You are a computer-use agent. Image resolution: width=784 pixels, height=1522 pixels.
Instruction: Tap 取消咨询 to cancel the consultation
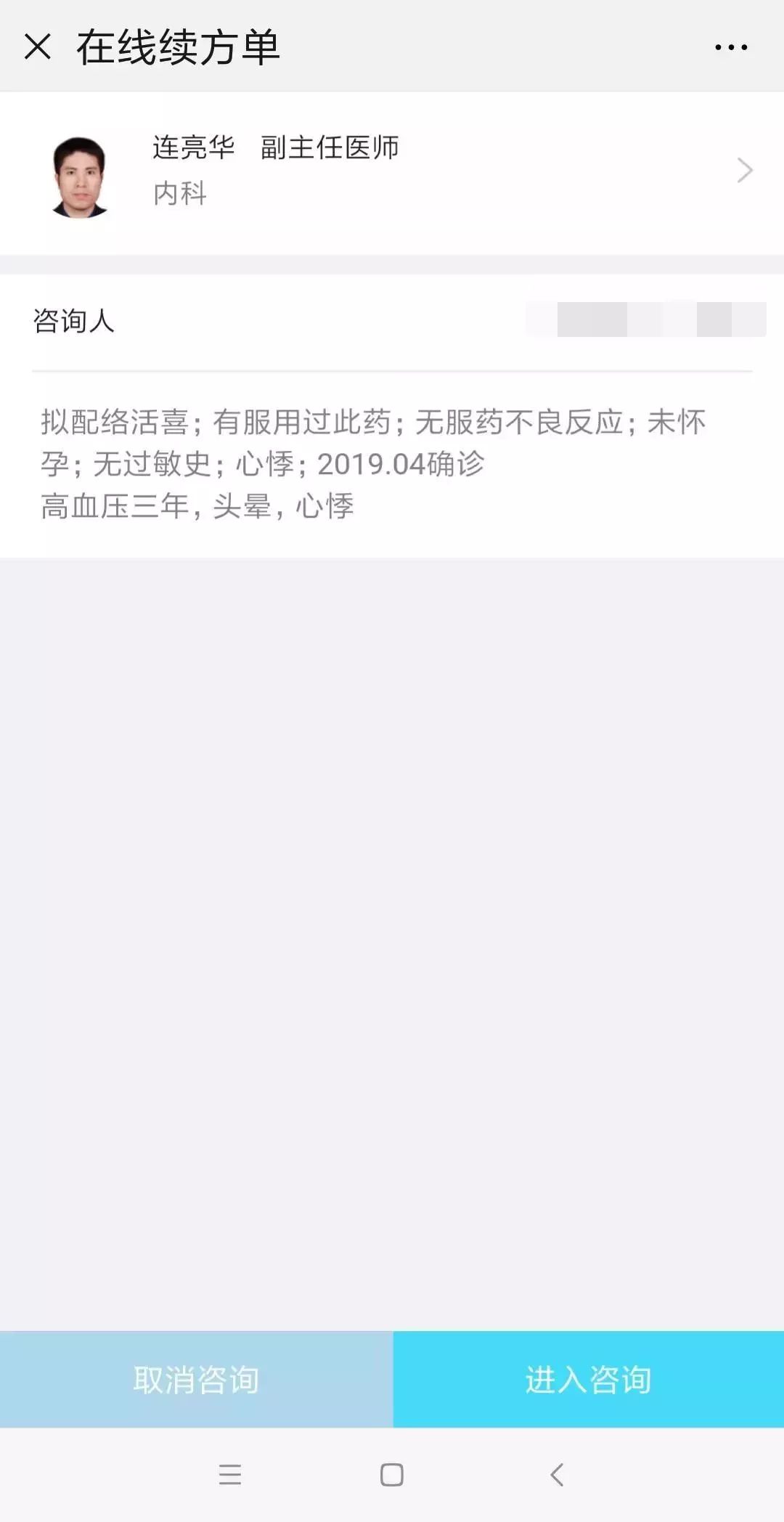(x=196, y=1379)
